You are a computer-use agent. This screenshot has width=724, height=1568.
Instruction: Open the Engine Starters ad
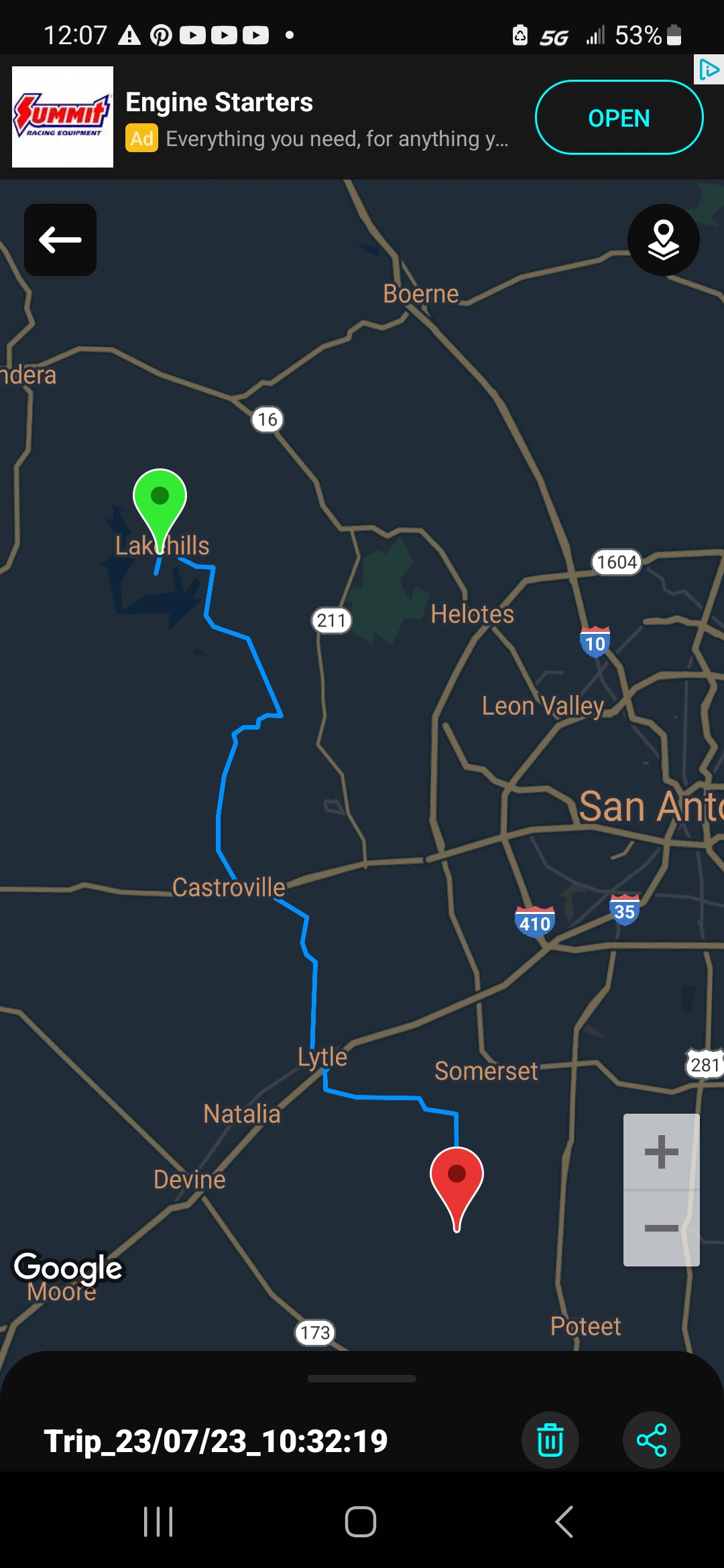(619, 117)
